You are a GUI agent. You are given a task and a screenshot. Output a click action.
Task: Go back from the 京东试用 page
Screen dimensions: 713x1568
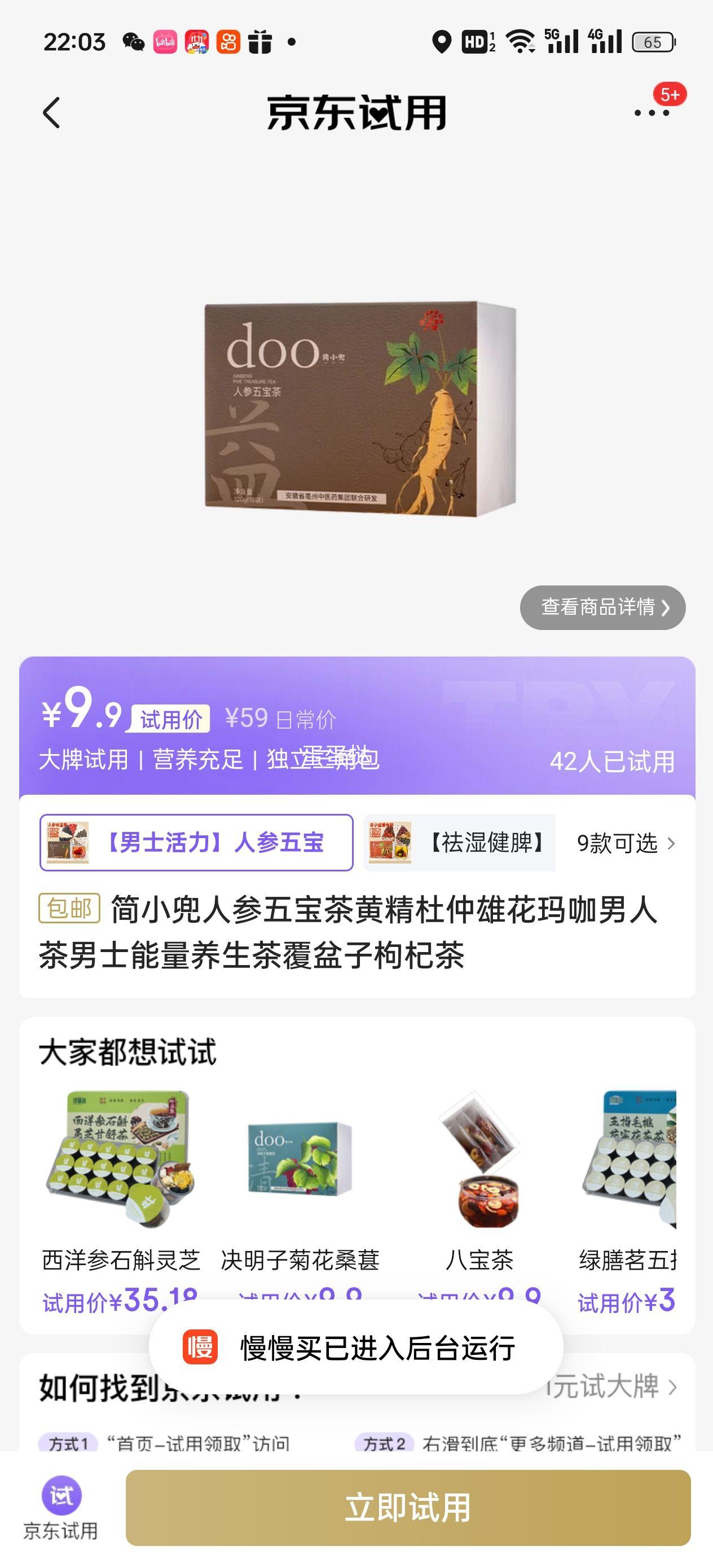pos(52,113)
